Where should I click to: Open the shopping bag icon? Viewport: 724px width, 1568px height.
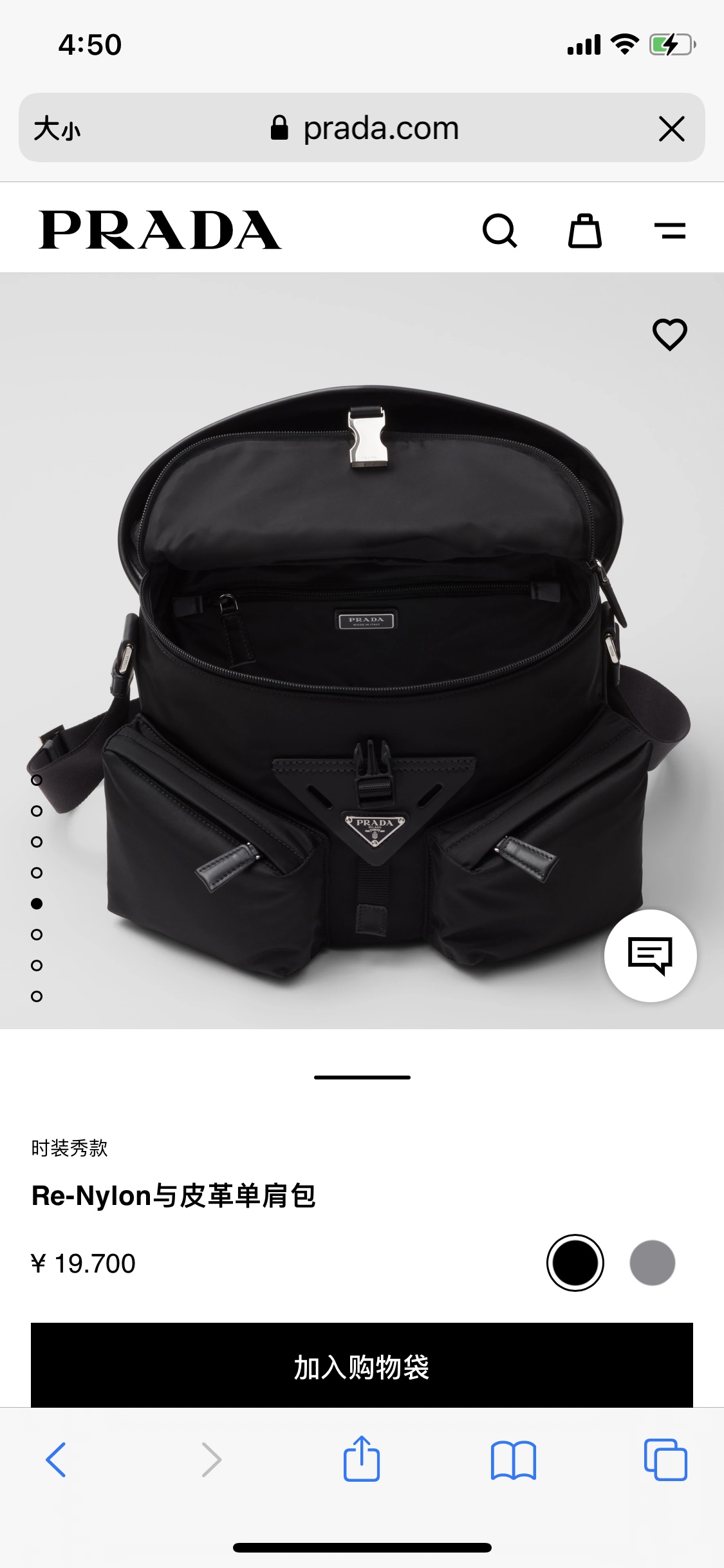584,230
